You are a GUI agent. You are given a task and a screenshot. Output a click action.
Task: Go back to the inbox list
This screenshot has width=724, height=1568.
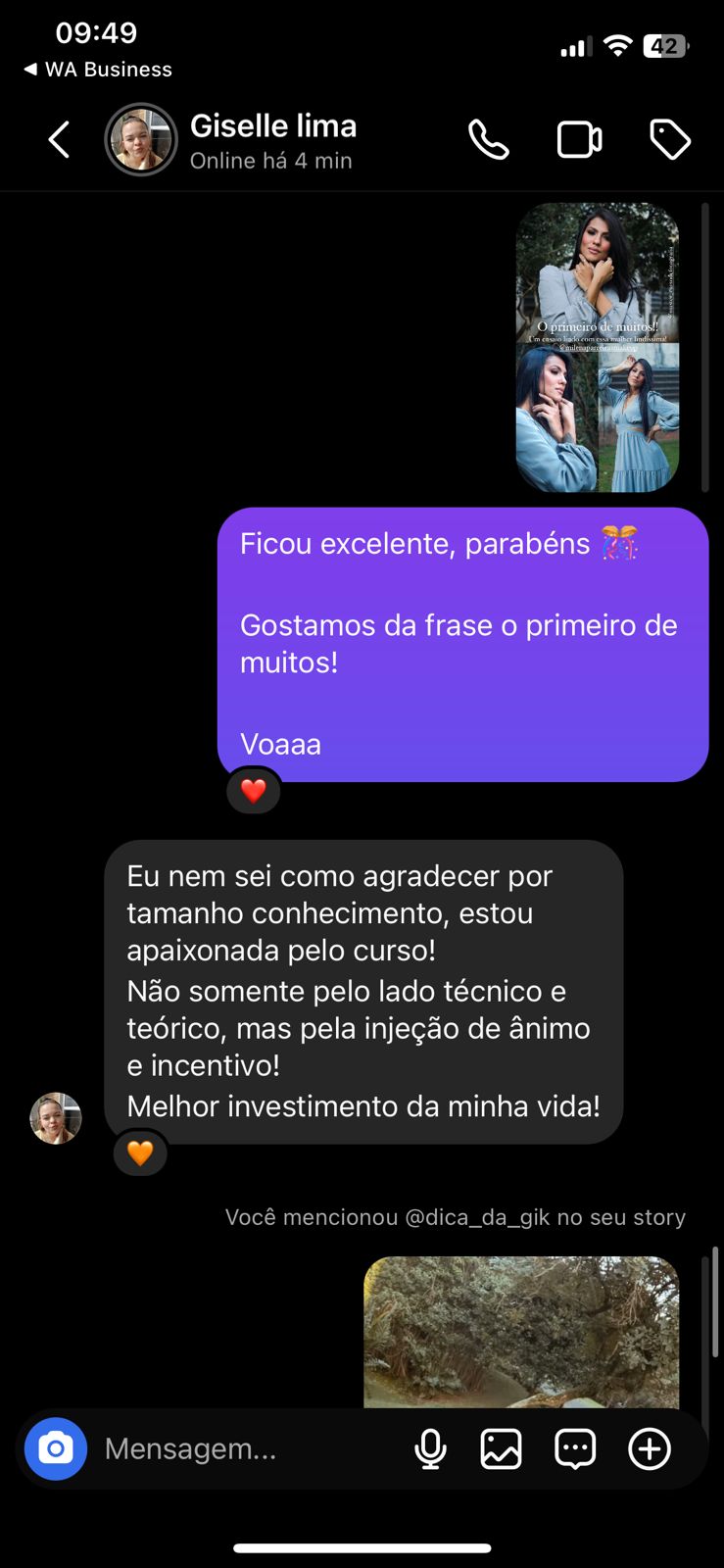click(x=59, y=139)
